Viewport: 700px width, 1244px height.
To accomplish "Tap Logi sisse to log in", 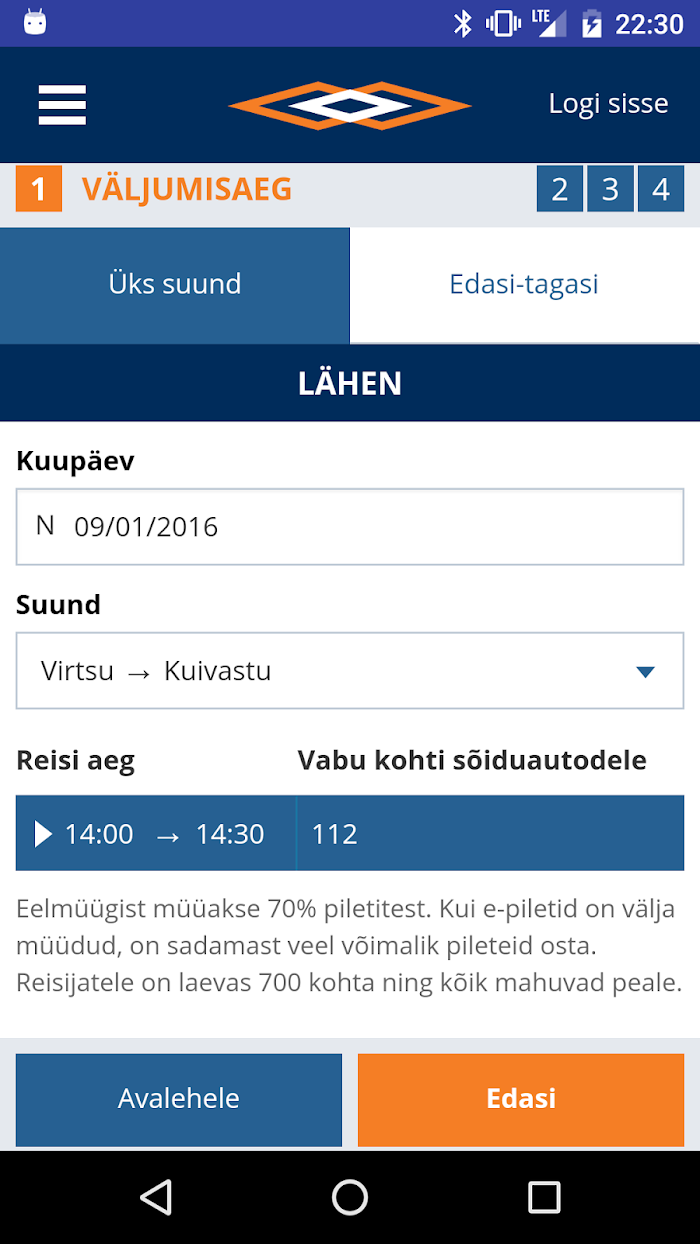I will 608,104.
